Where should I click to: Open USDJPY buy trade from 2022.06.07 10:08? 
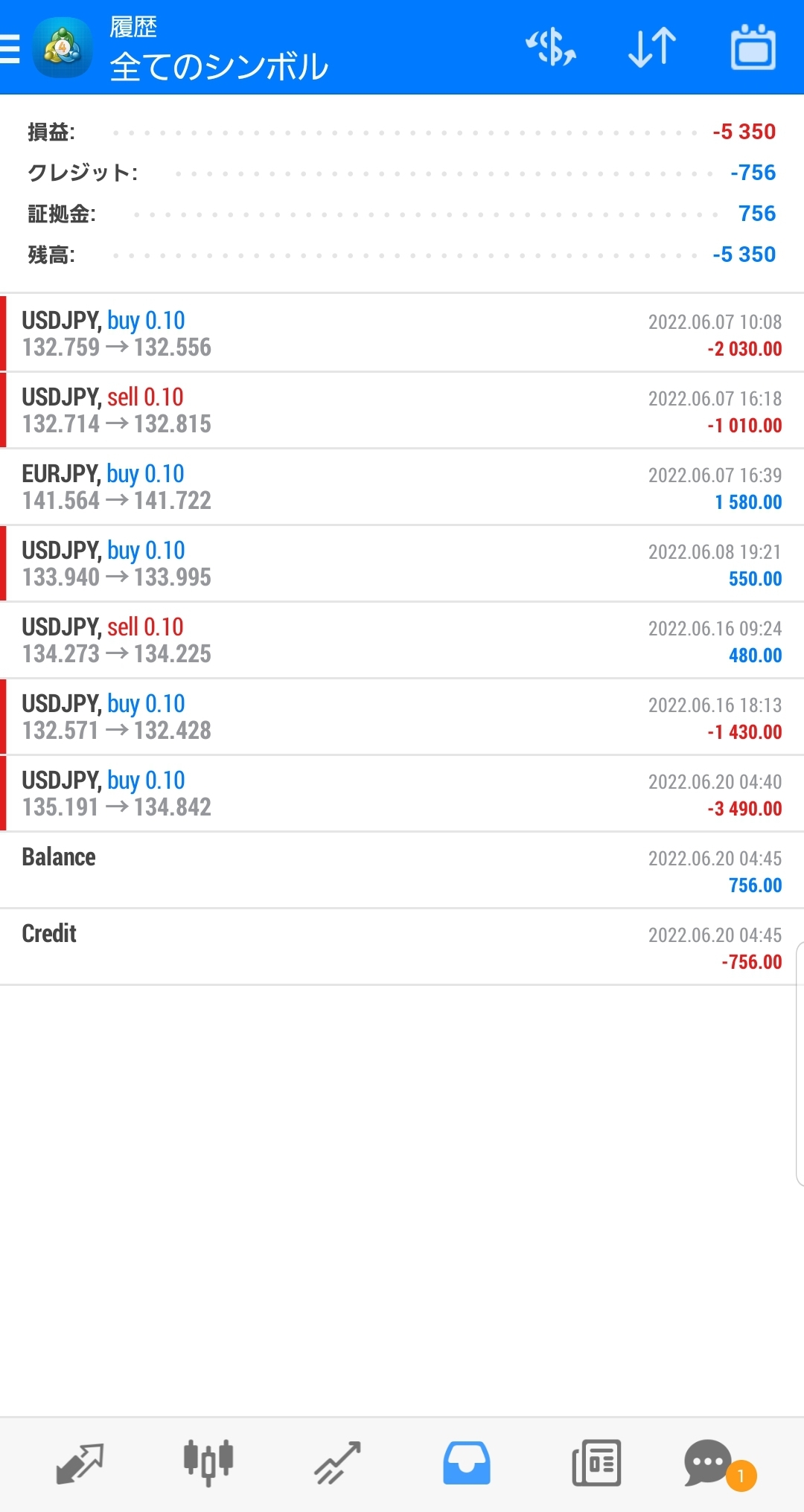402,333
